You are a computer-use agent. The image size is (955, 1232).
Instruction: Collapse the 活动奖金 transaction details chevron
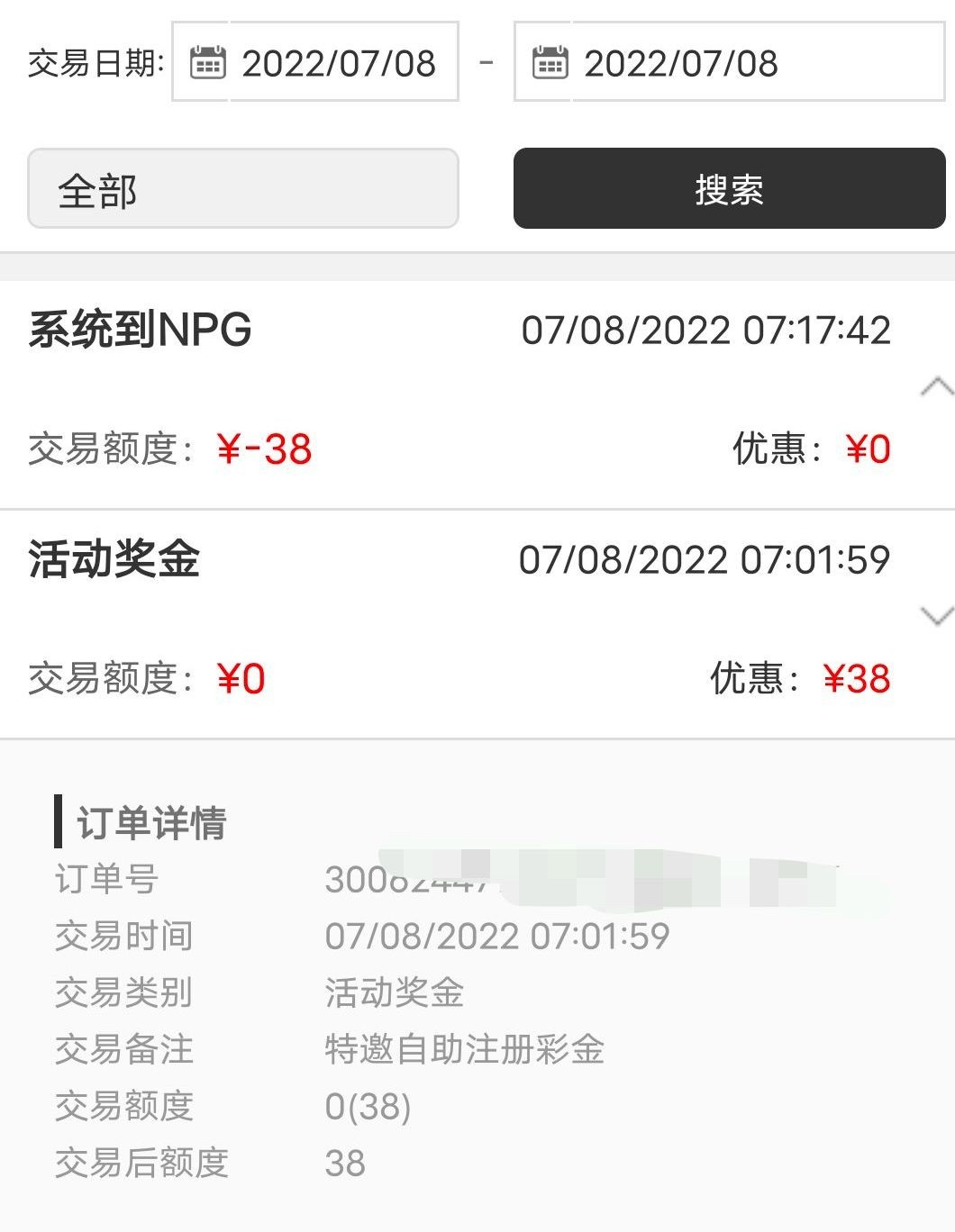tap(935, 617)
